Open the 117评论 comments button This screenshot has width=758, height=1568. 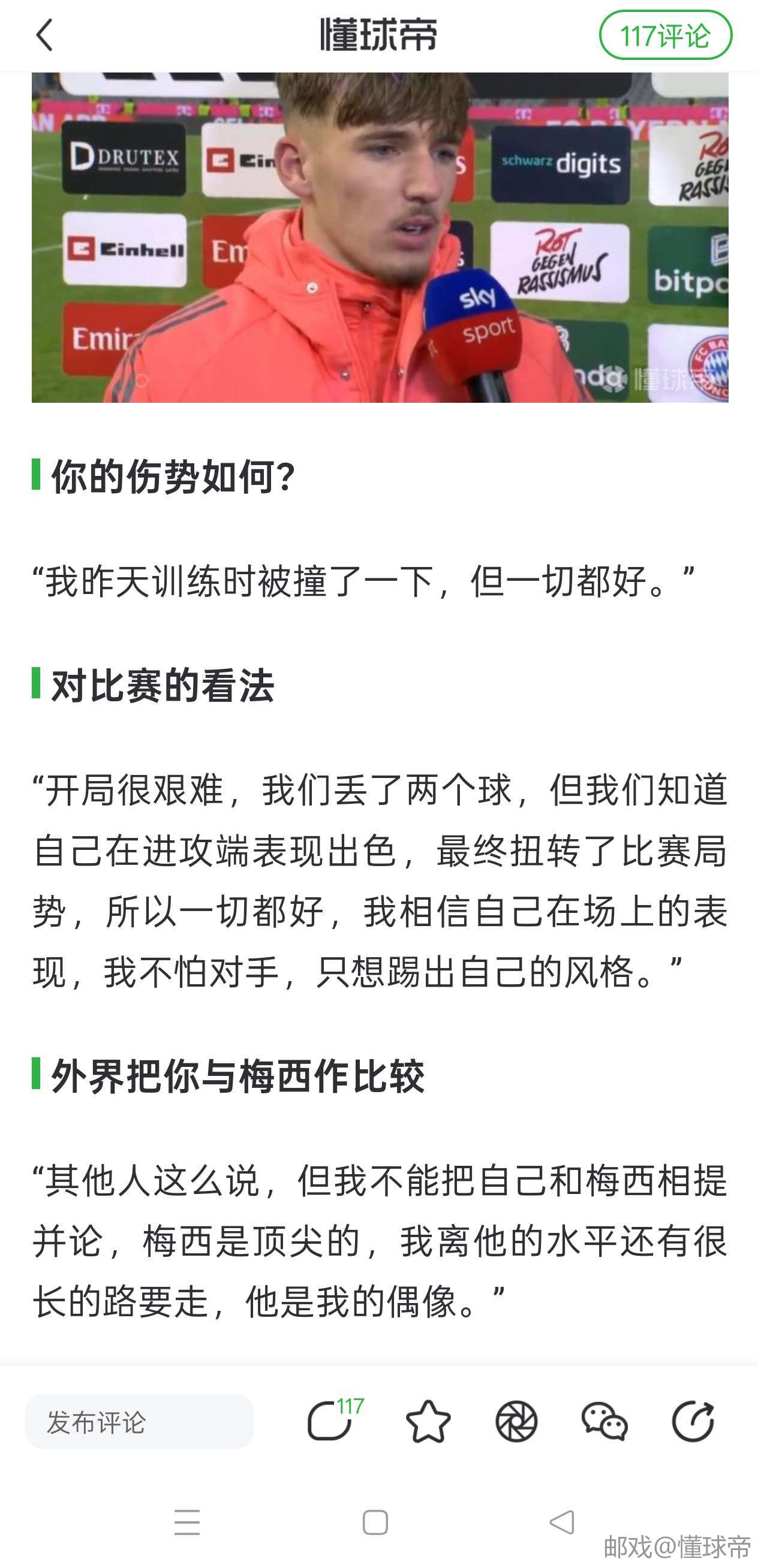(x=665, y=35)
